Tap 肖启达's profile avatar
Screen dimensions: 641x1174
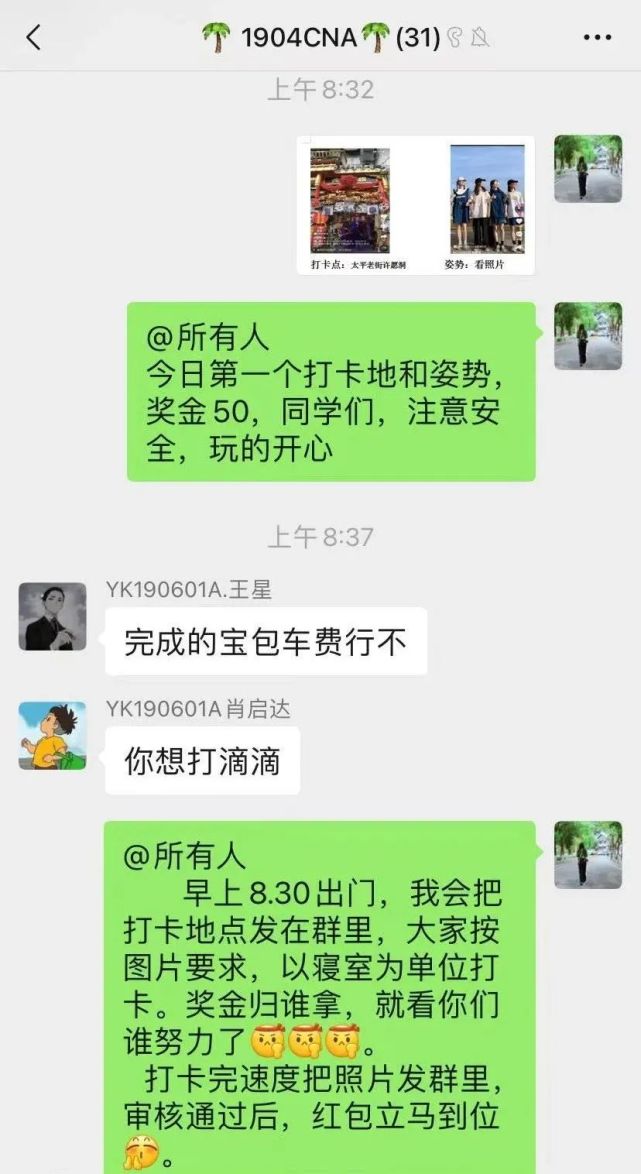[52, 735]
